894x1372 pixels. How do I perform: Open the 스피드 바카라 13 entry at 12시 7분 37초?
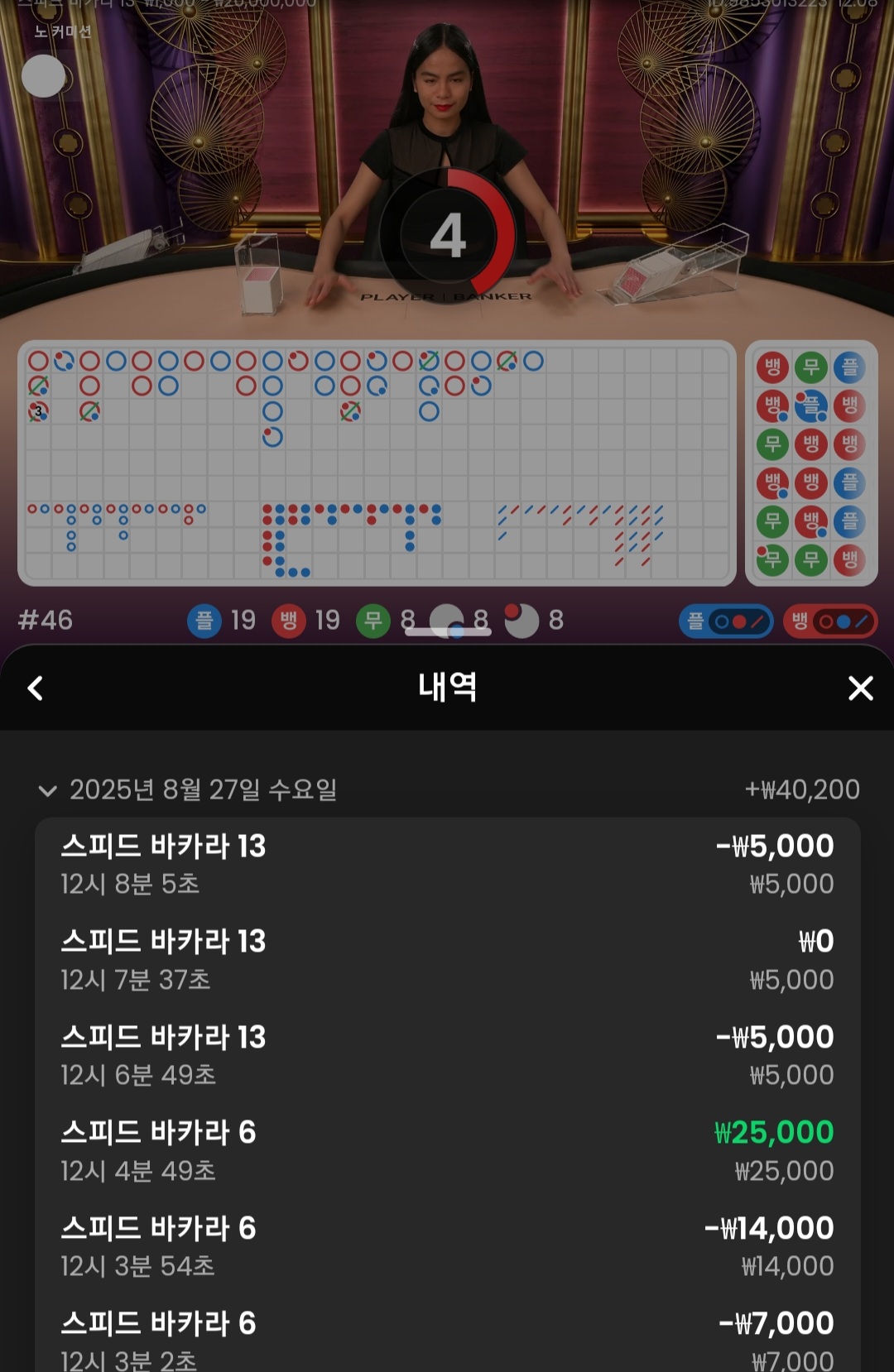[447, 960]
